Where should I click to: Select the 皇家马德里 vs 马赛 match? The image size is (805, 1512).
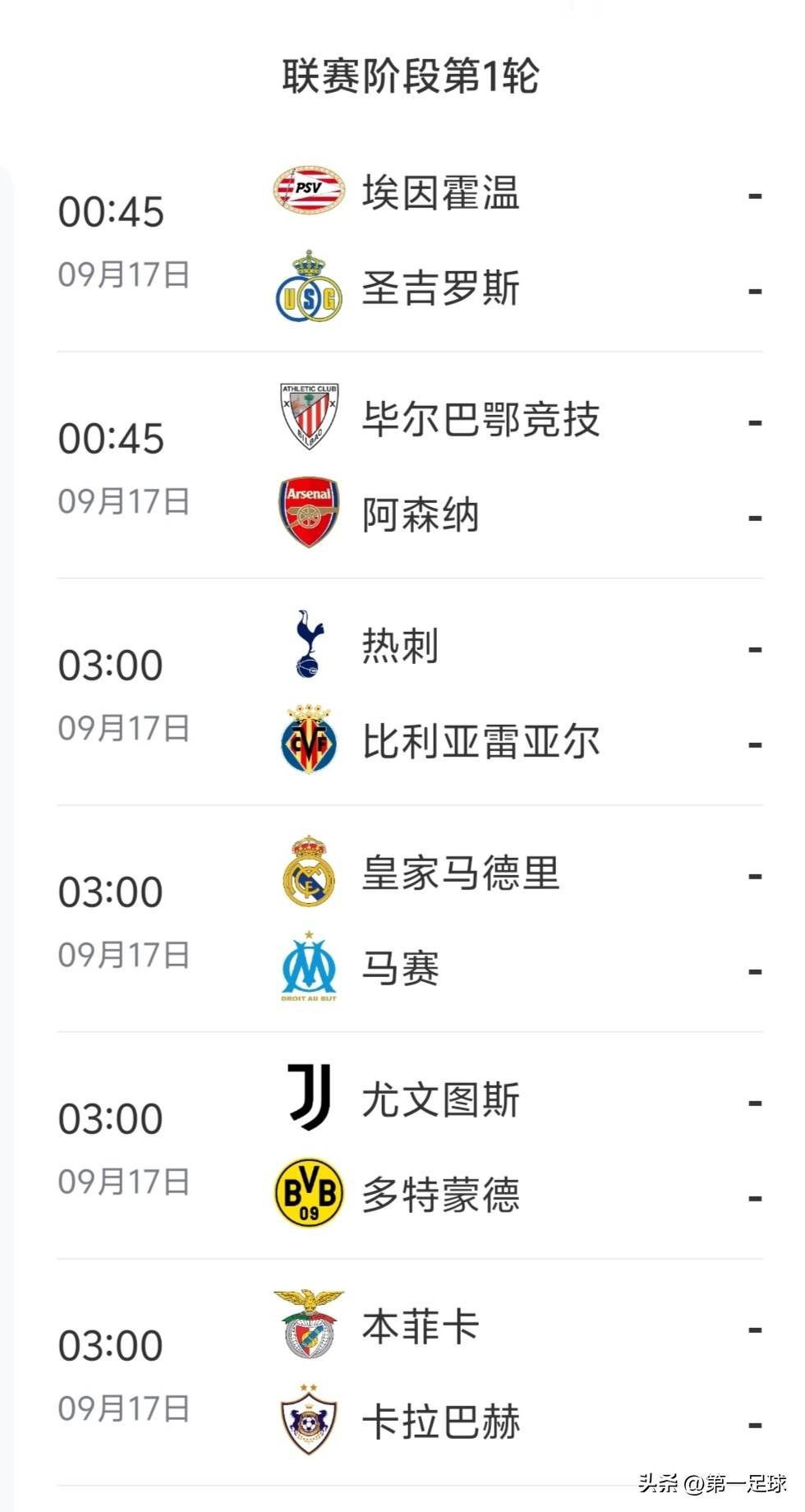[x=409, y=922]
